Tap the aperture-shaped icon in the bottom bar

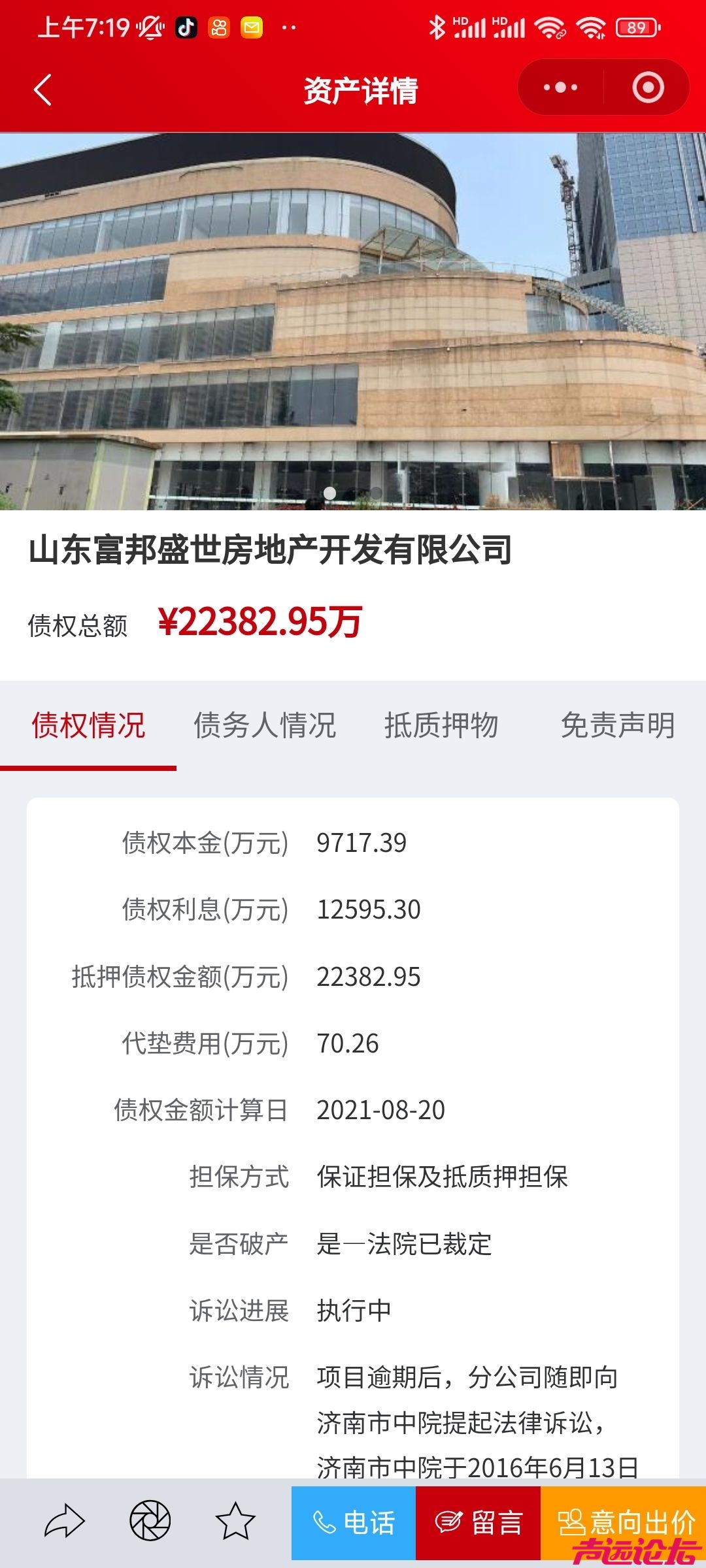coord(150,1521)
